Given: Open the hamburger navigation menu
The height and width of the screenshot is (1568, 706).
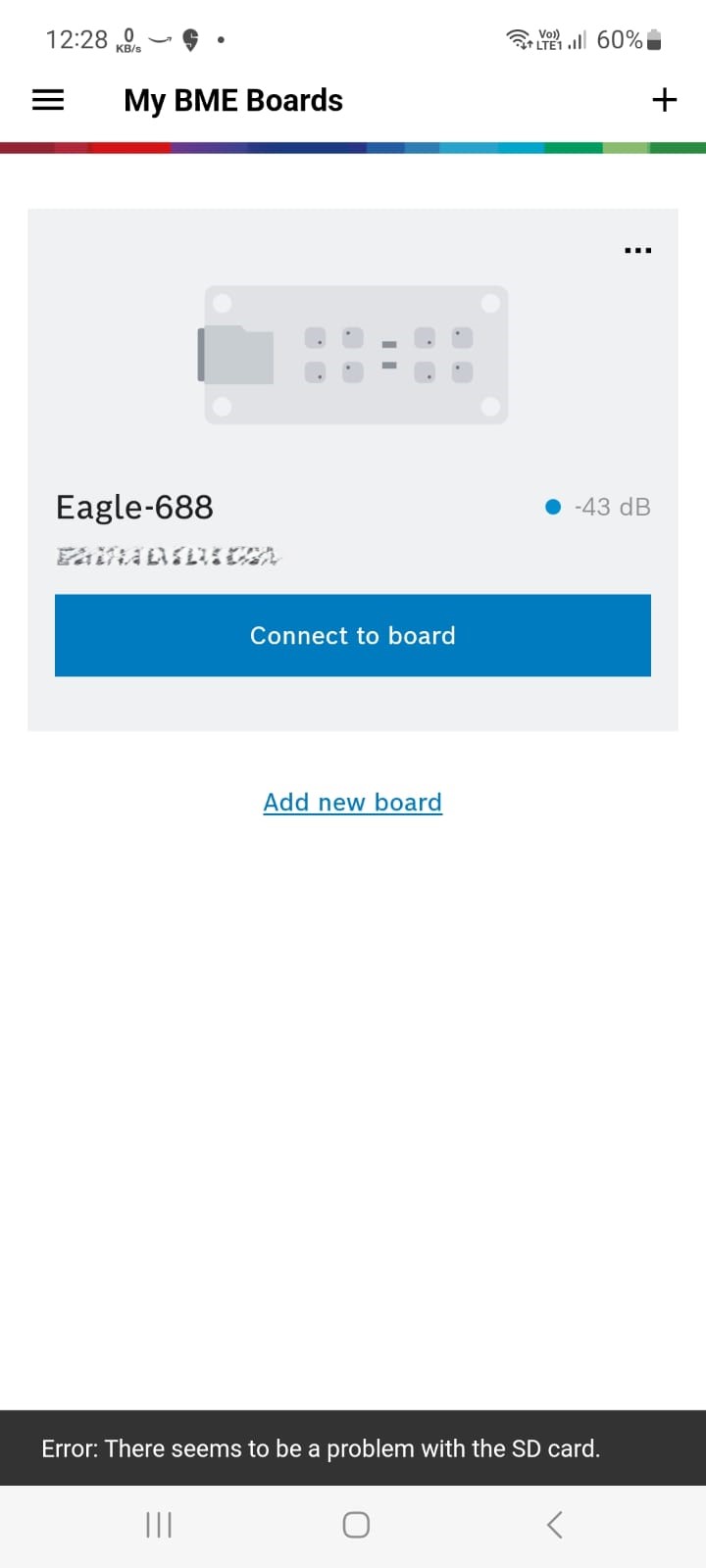Looking at the screenshot, I should tap(48, 100).
